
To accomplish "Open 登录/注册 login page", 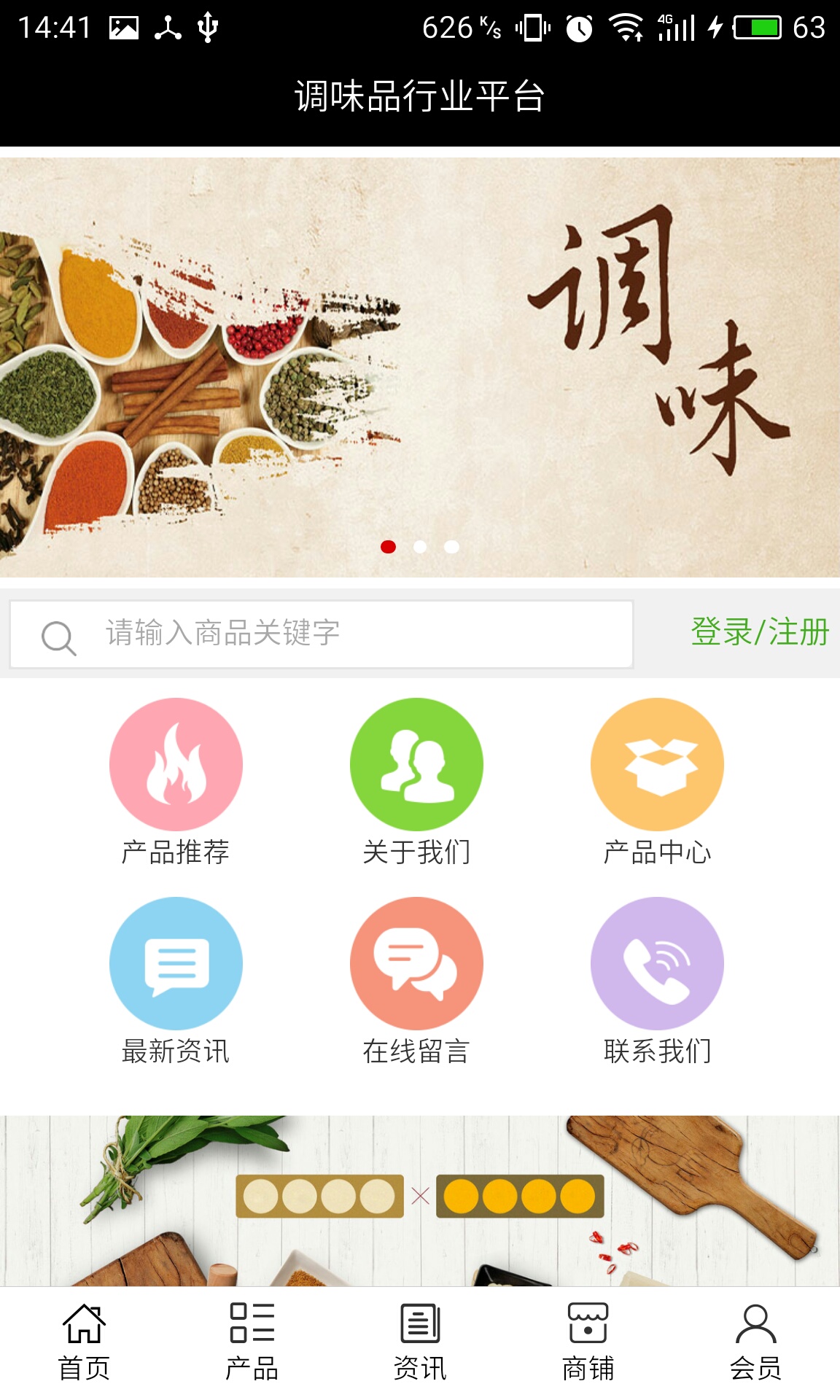I will point(759,632).
